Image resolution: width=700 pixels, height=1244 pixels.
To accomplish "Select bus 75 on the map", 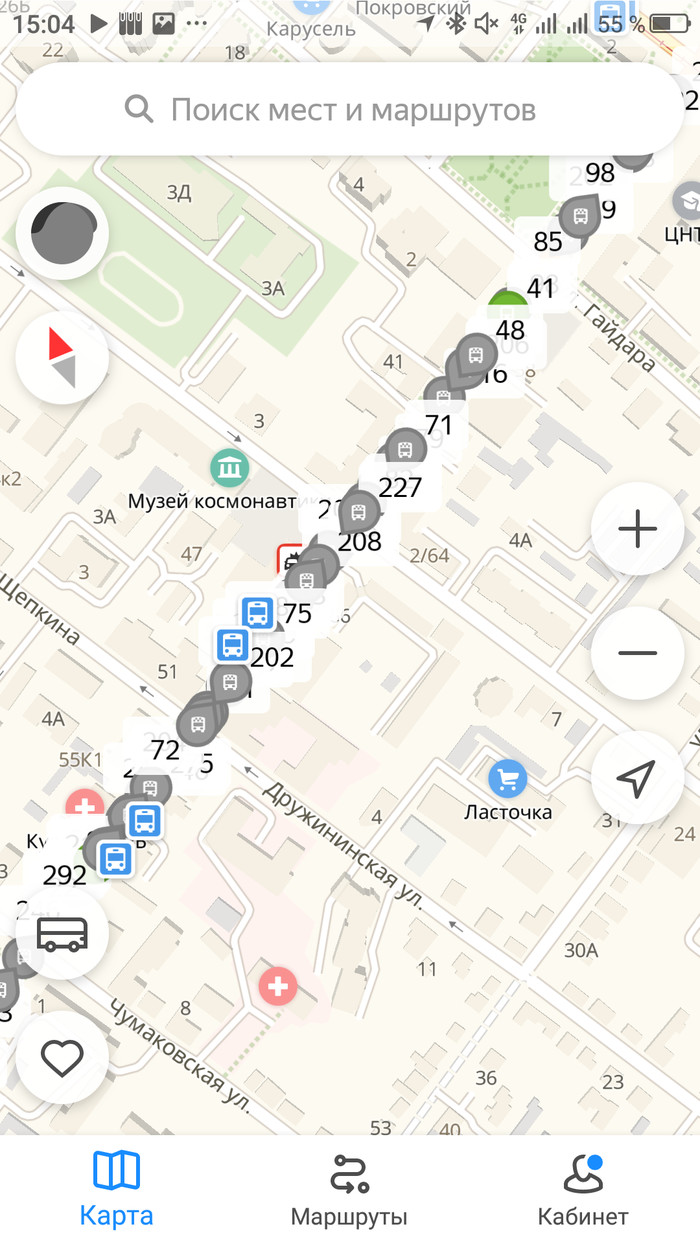I will point(258,612).
